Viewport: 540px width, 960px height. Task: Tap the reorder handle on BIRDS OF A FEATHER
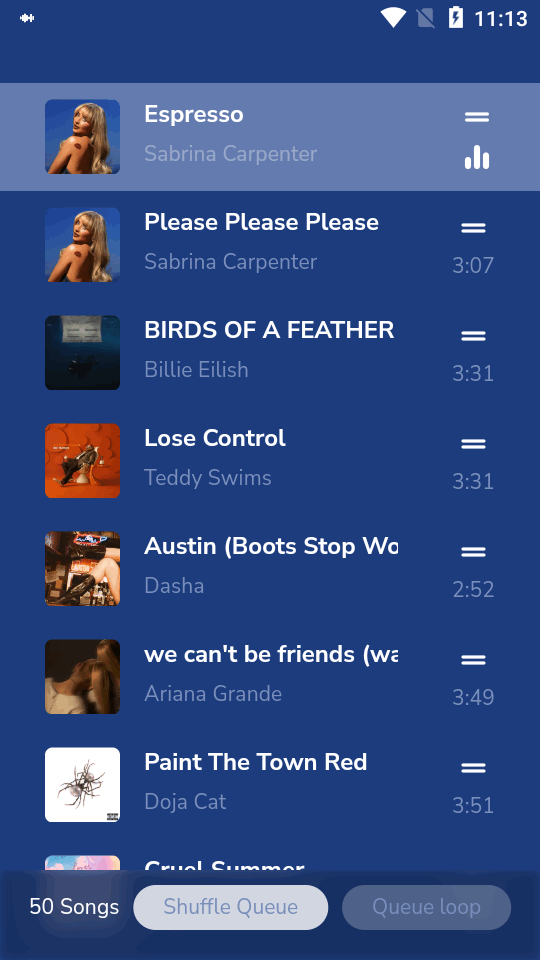[473, 336]
